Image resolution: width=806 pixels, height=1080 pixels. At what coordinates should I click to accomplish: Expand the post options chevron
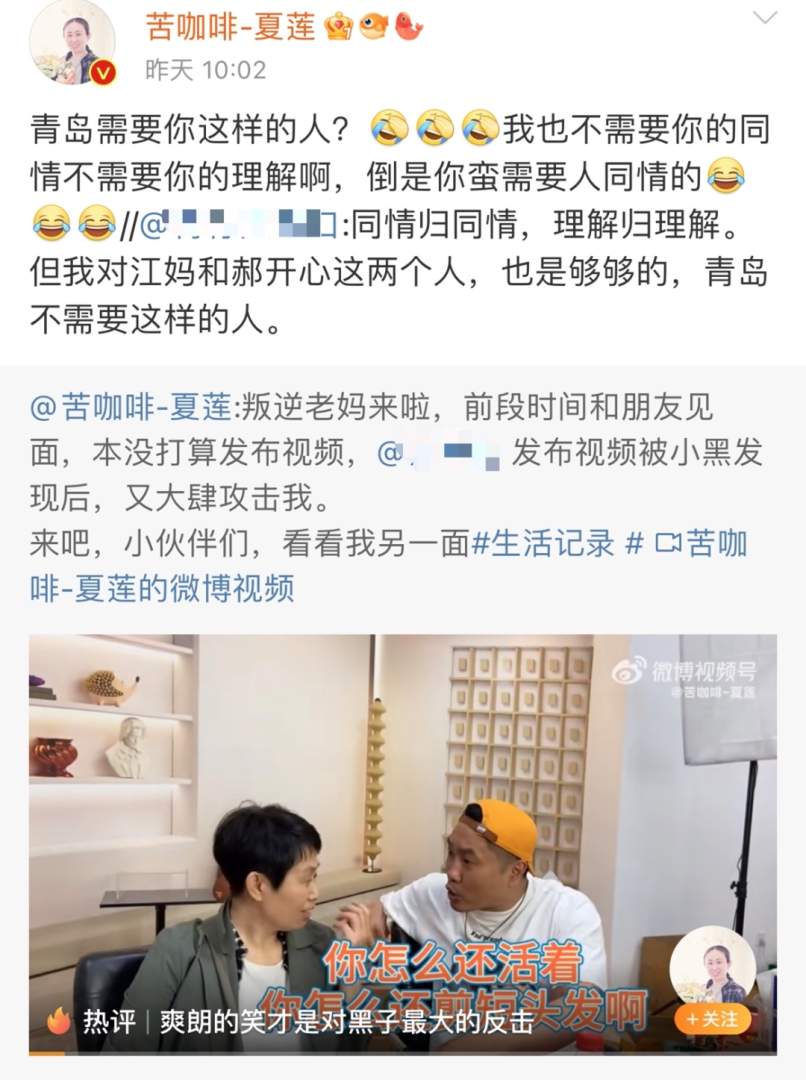click(765, 18)
